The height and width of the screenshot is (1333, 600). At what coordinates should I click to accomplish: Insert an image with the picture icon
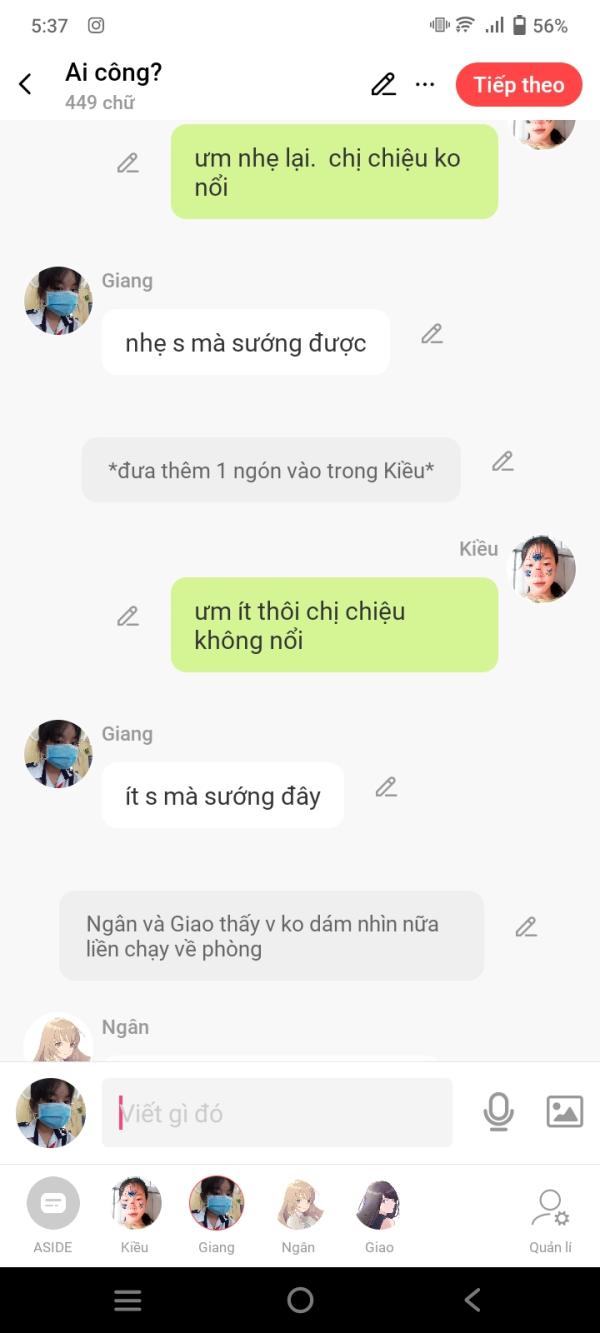pyautogui.click(x=564, y=1112)
